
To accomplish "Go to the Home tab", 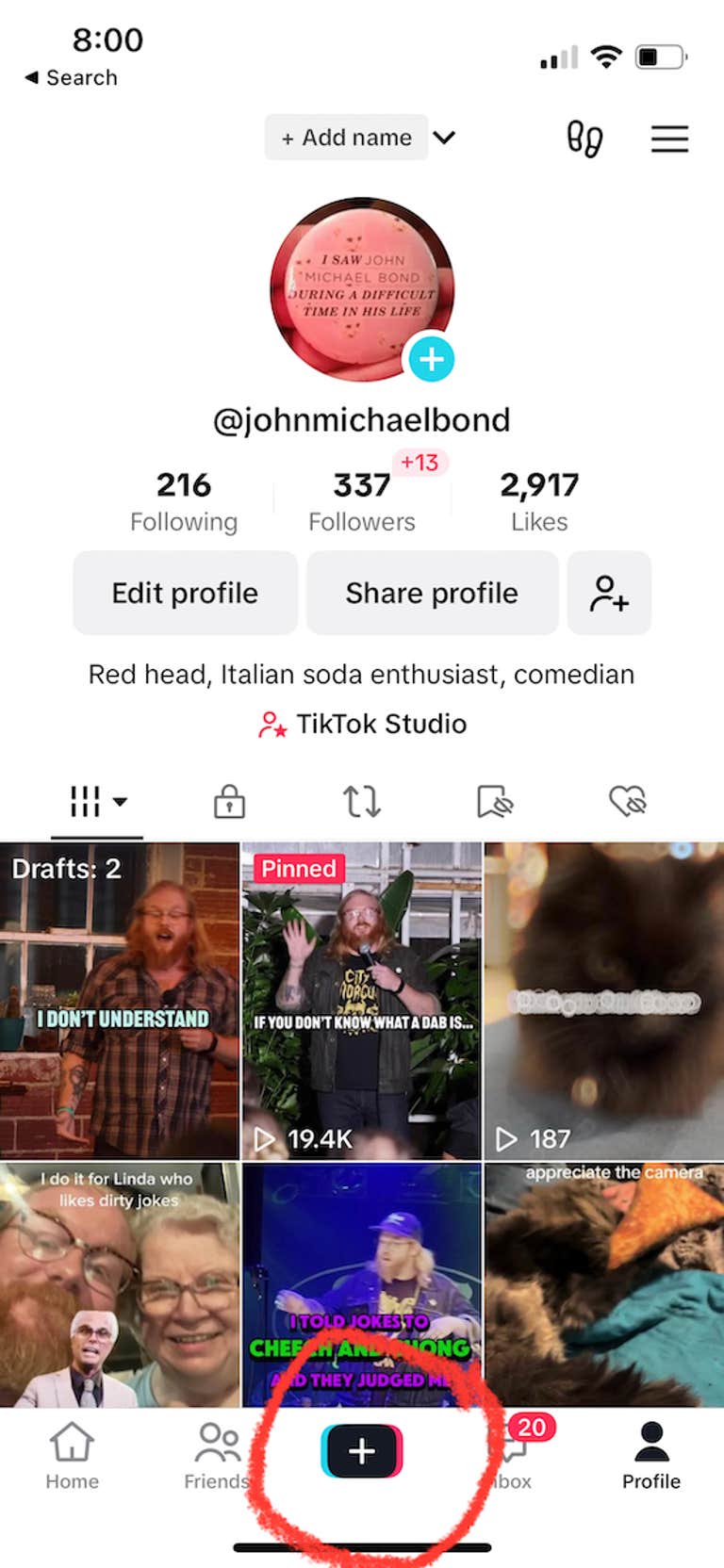I will pyautogui.click(x=73, y=1455).
